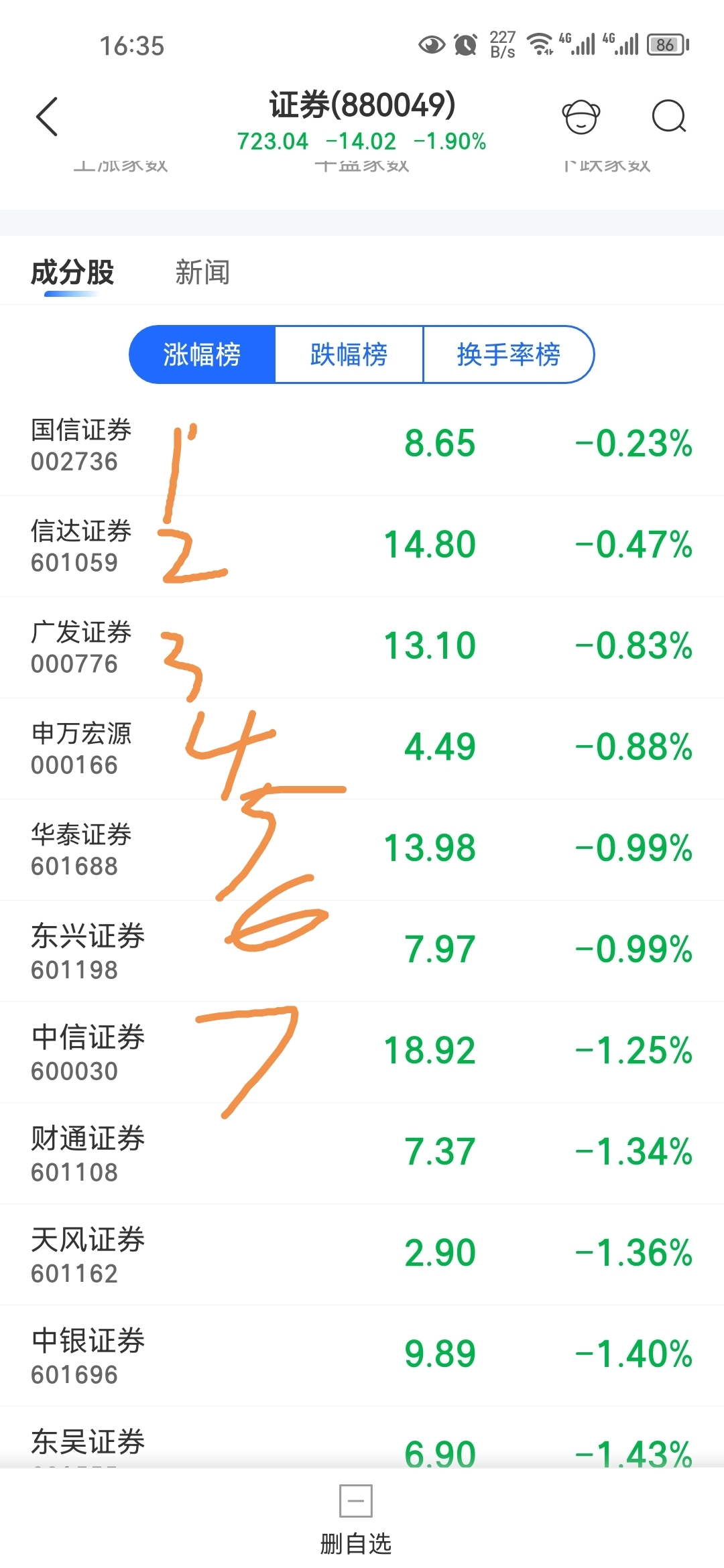Switch to the 新闻 tab
The image size is (724, 1568).
coord(202,273)
